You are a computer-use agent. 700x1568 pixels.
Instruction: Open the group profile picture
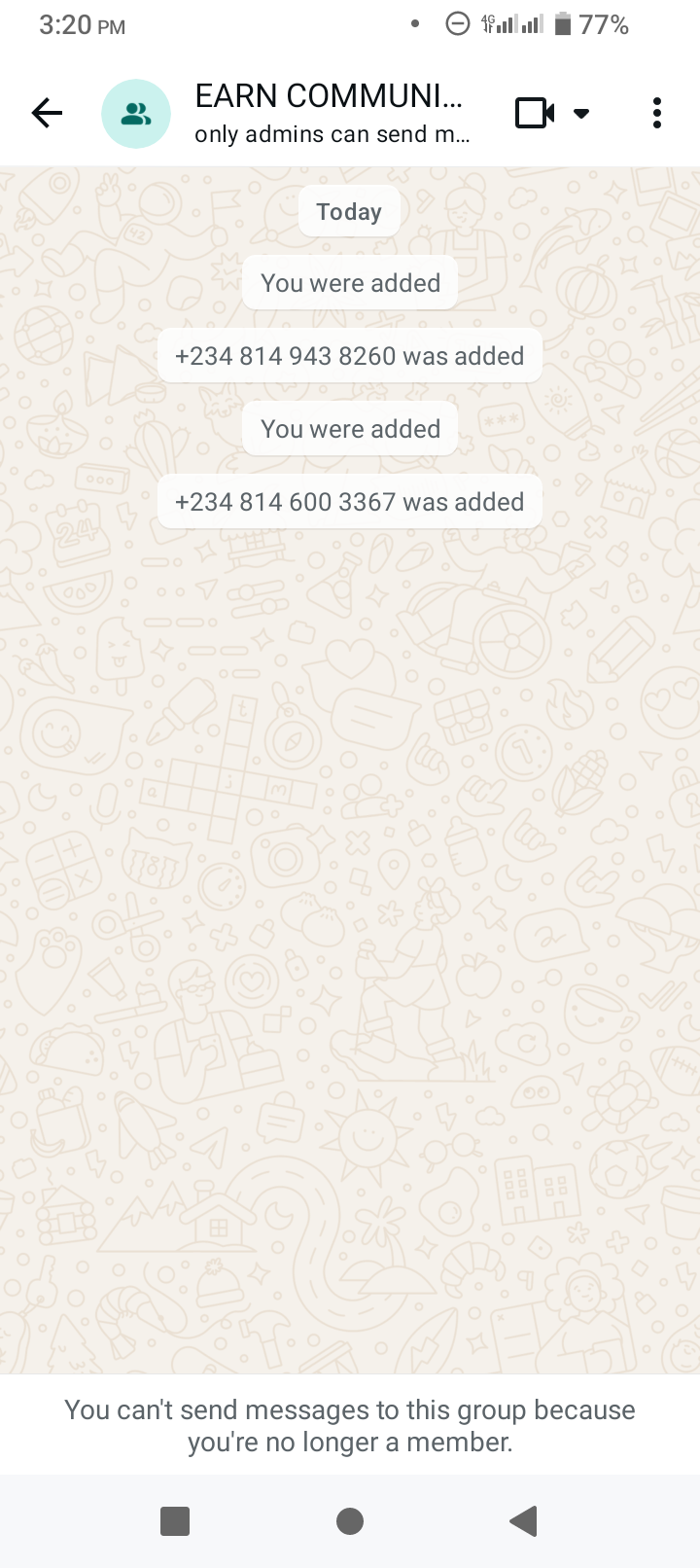(x=136, y=114)
